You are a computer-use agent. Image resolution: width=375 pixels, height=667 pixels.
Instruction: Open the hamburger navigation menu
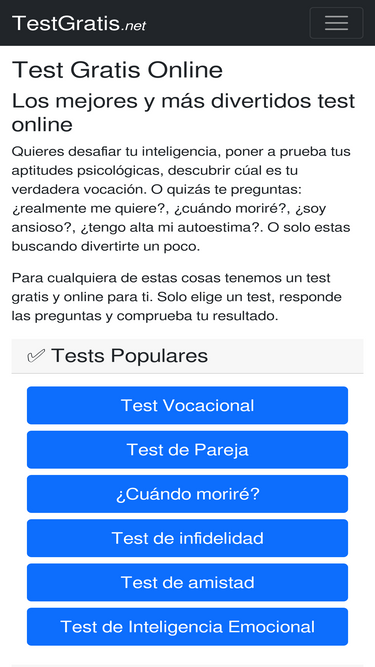click(x=336, y=23)
